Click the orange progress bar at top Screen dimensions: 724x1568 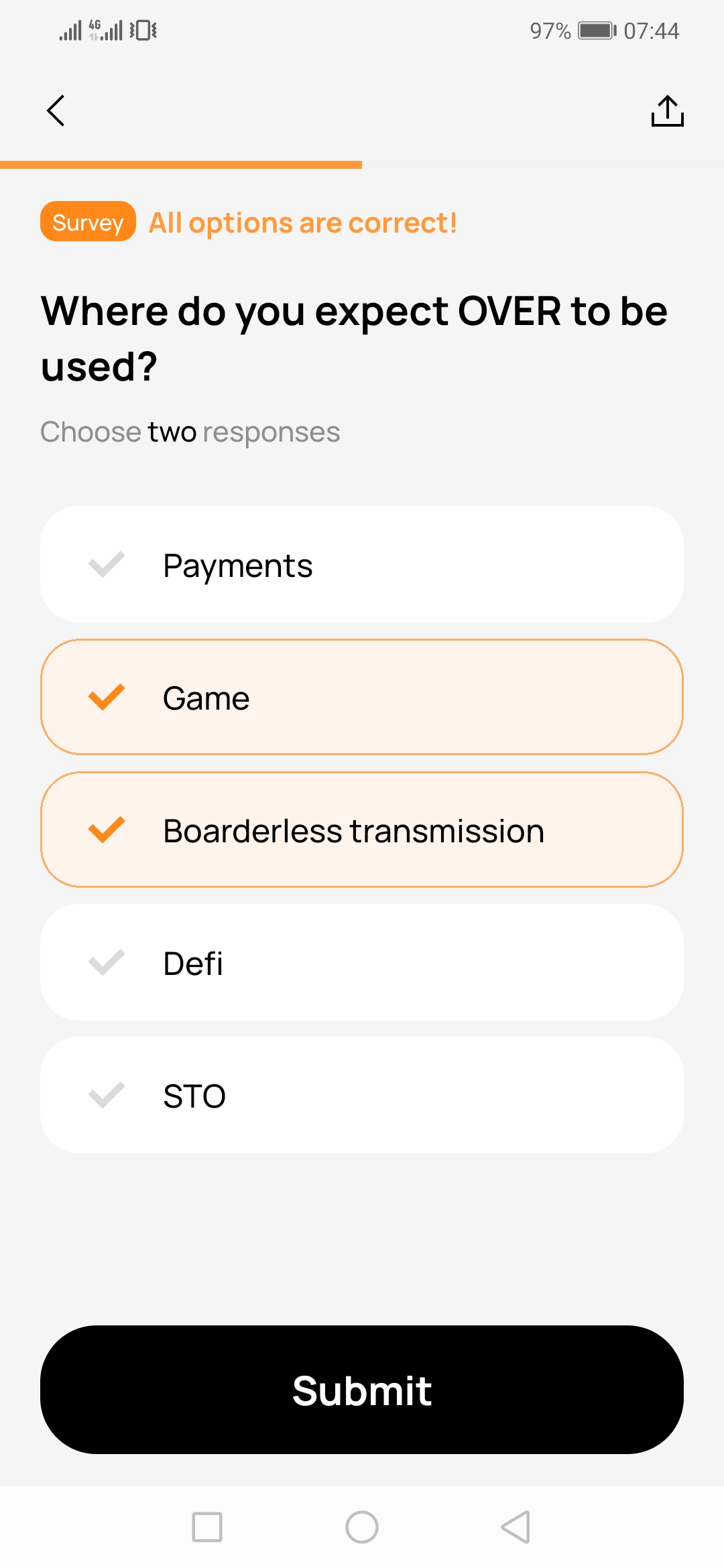click(181, 164)
